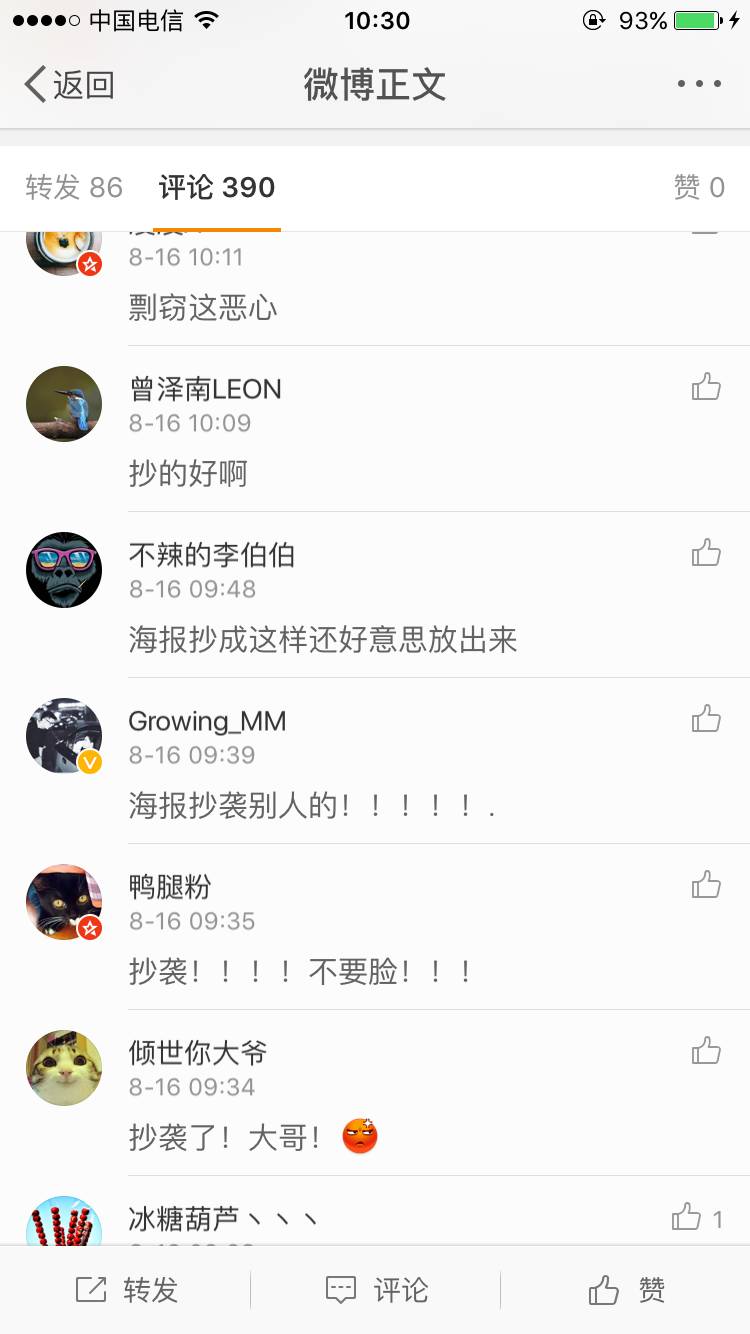Like the comment from Growing_MM
The height and width of the screenshot is (1334, 750).
pyautogui.click(x=706, y=719)
